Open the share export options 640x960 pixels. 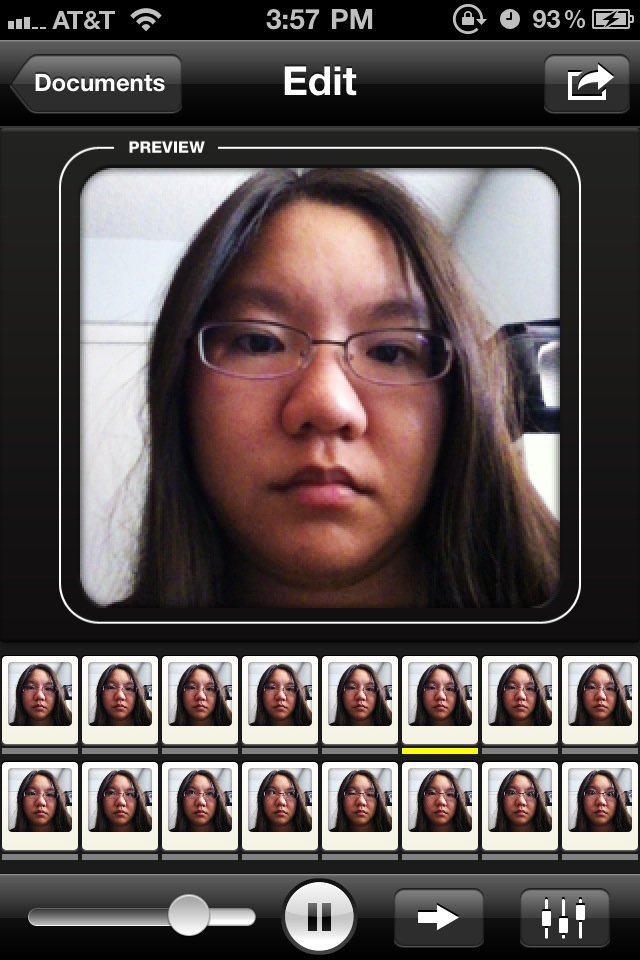(587, 83)
